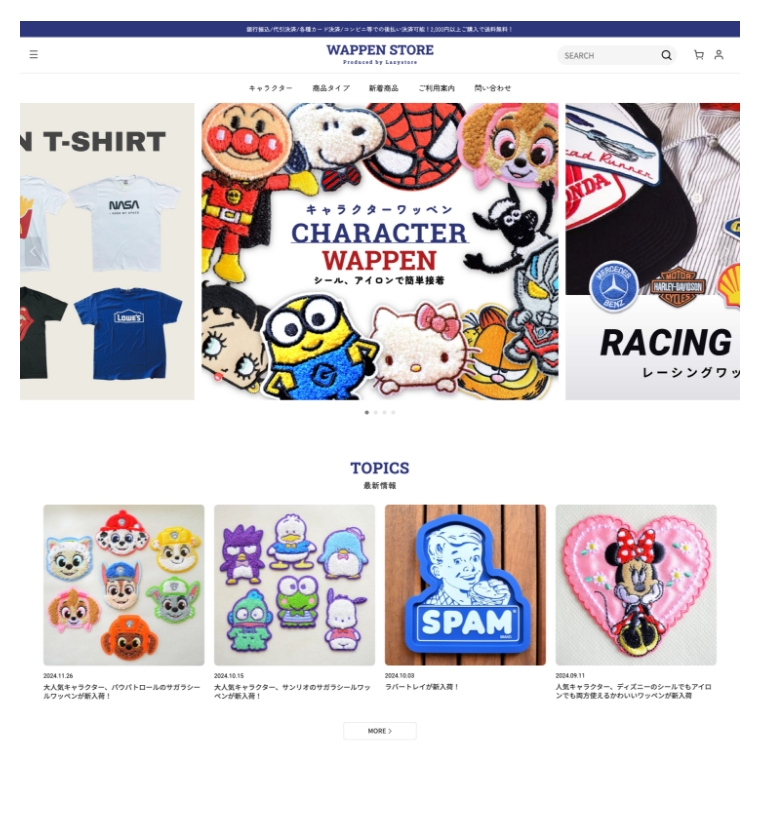Open the 2024.11.26 Paw Patrol topic
The height and width of the screenshot is (820, 760).
(124, 585)
